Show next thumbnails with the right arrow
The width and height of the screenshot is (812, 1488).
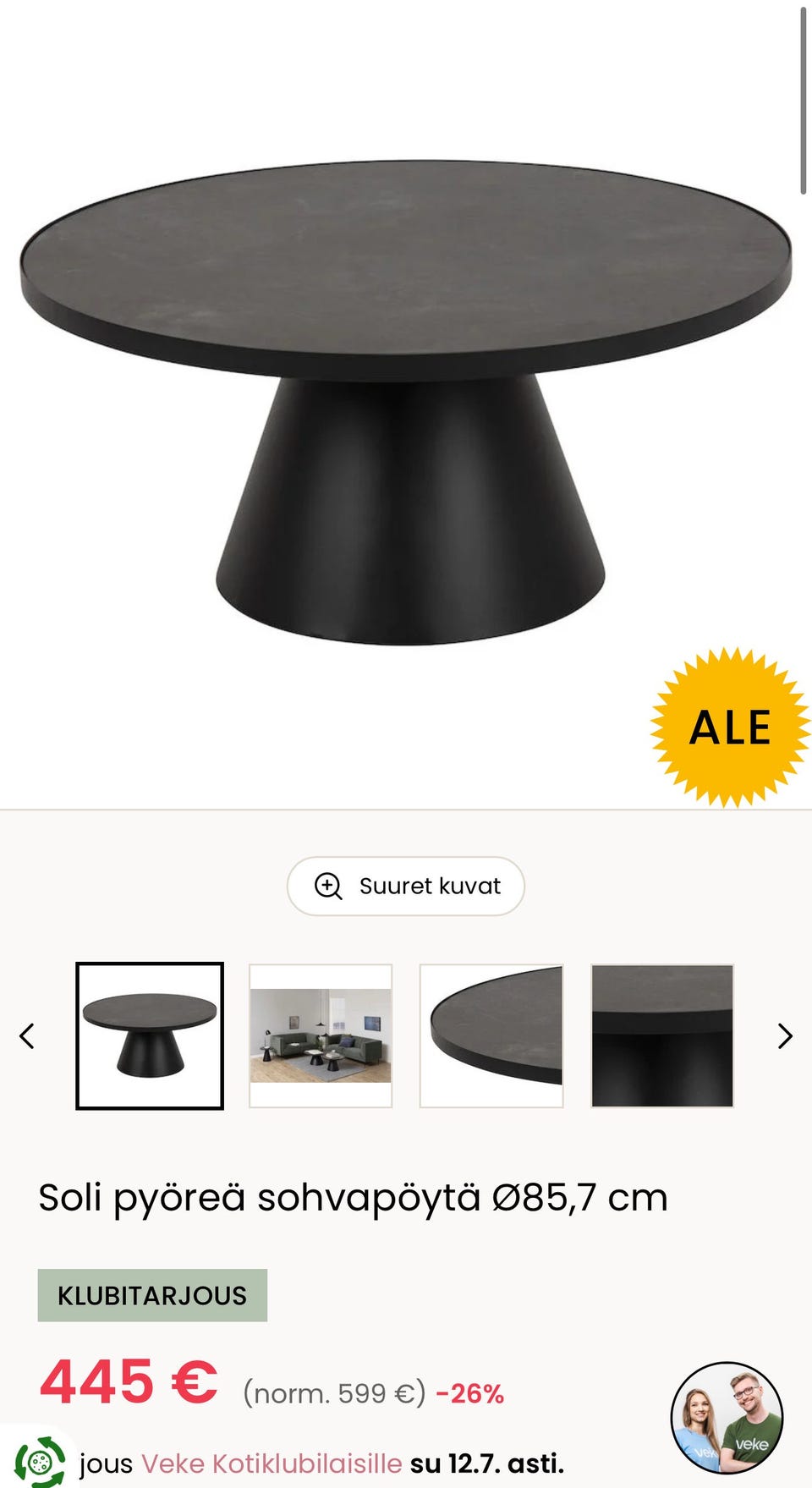click(x=785, y=1035)
